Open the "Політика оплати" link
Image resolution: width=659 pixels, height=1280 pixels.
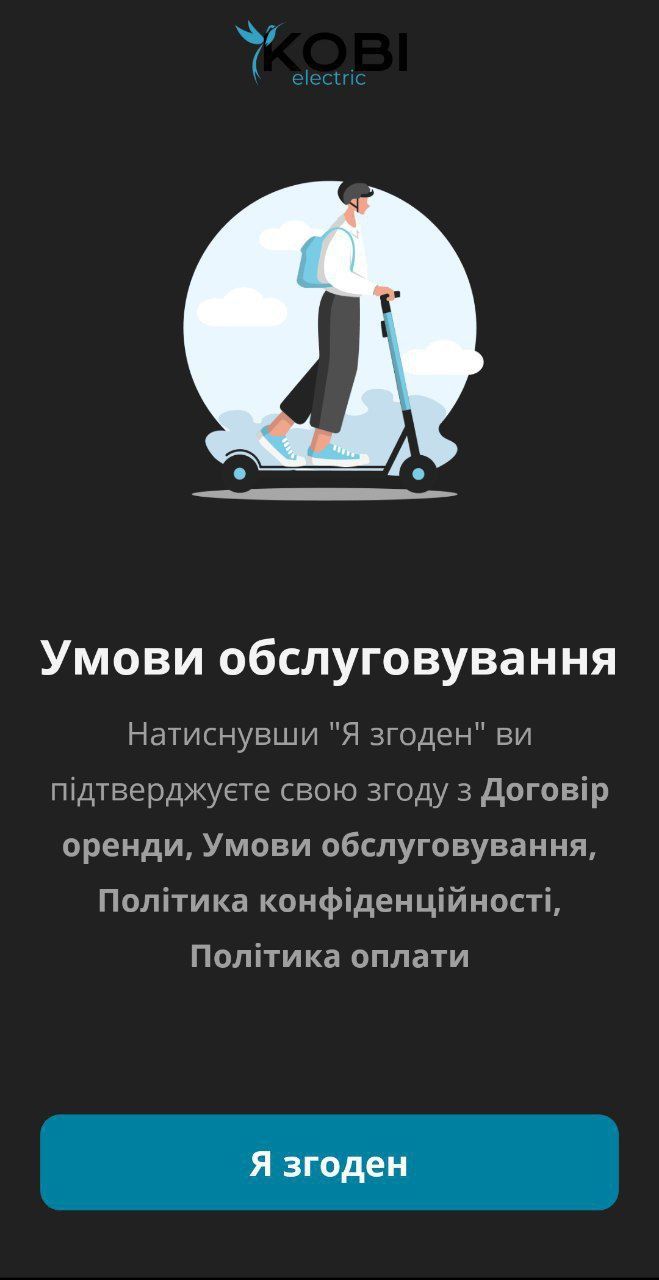(x=329, y=956)
